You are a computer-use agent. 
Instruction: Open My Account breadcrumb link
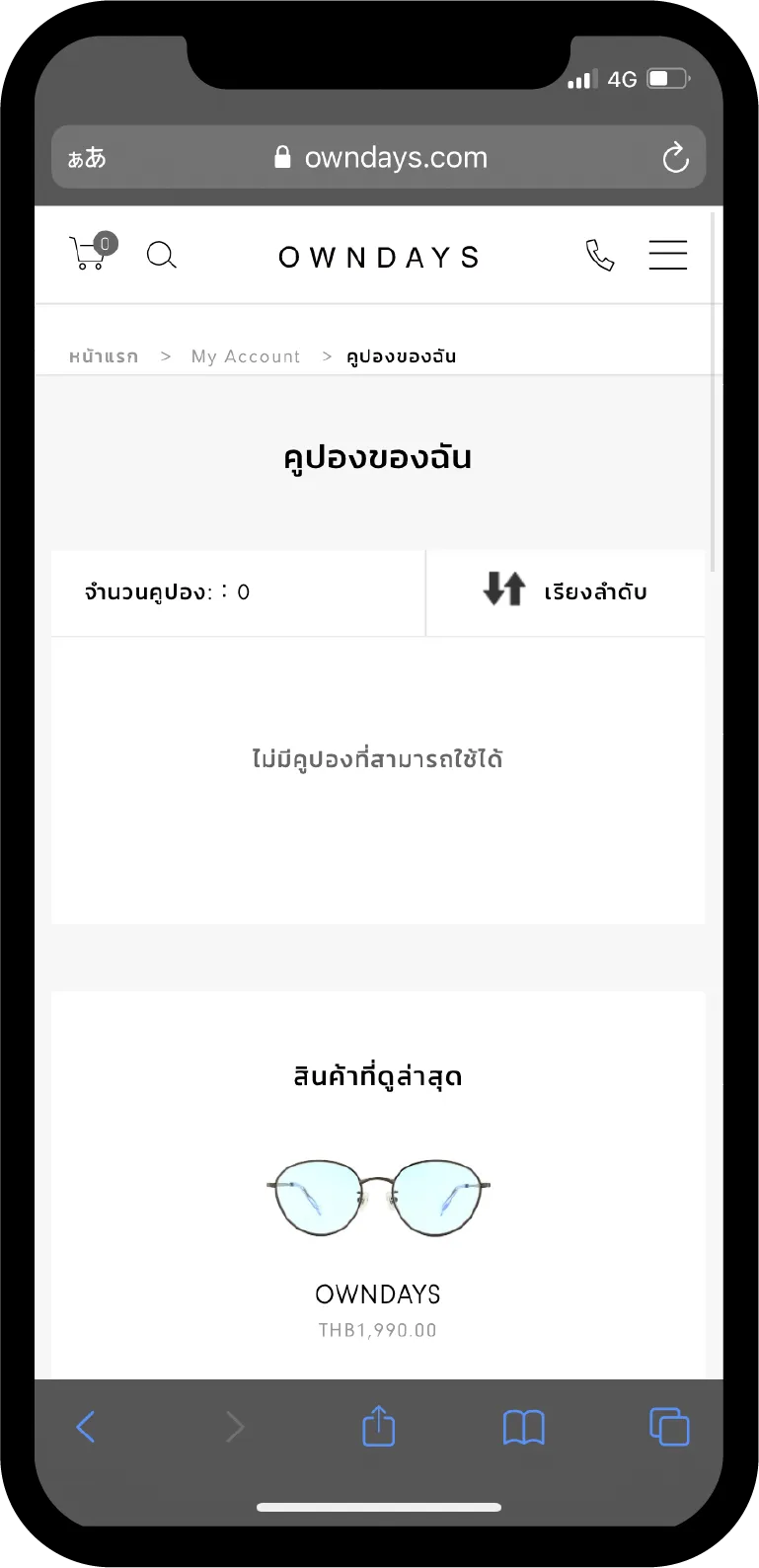(x=246, y=356)
